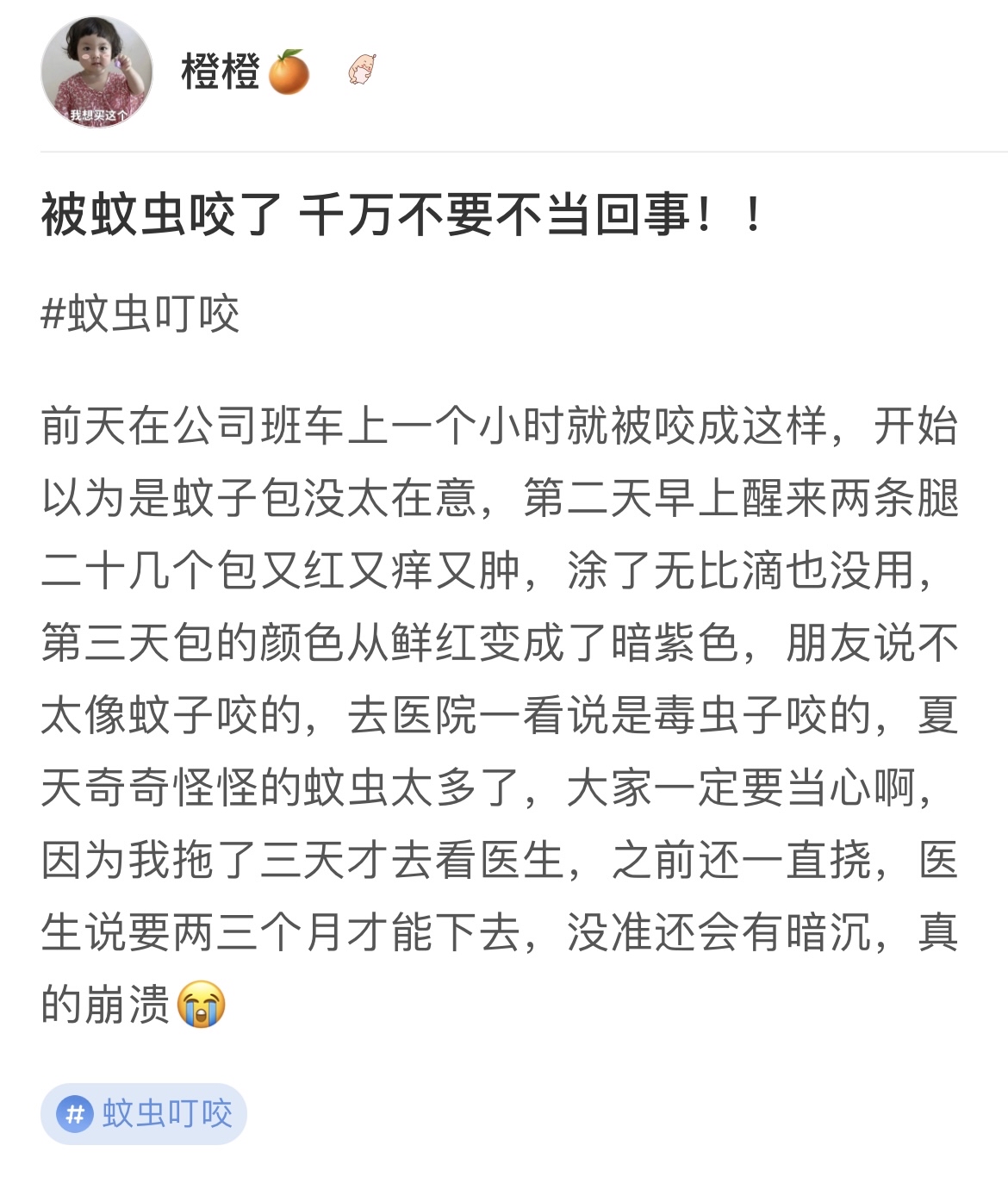Tap the 蚊虫叮咬 topic chip
Viewport: 1008px width, 1183px height.
144,1113
